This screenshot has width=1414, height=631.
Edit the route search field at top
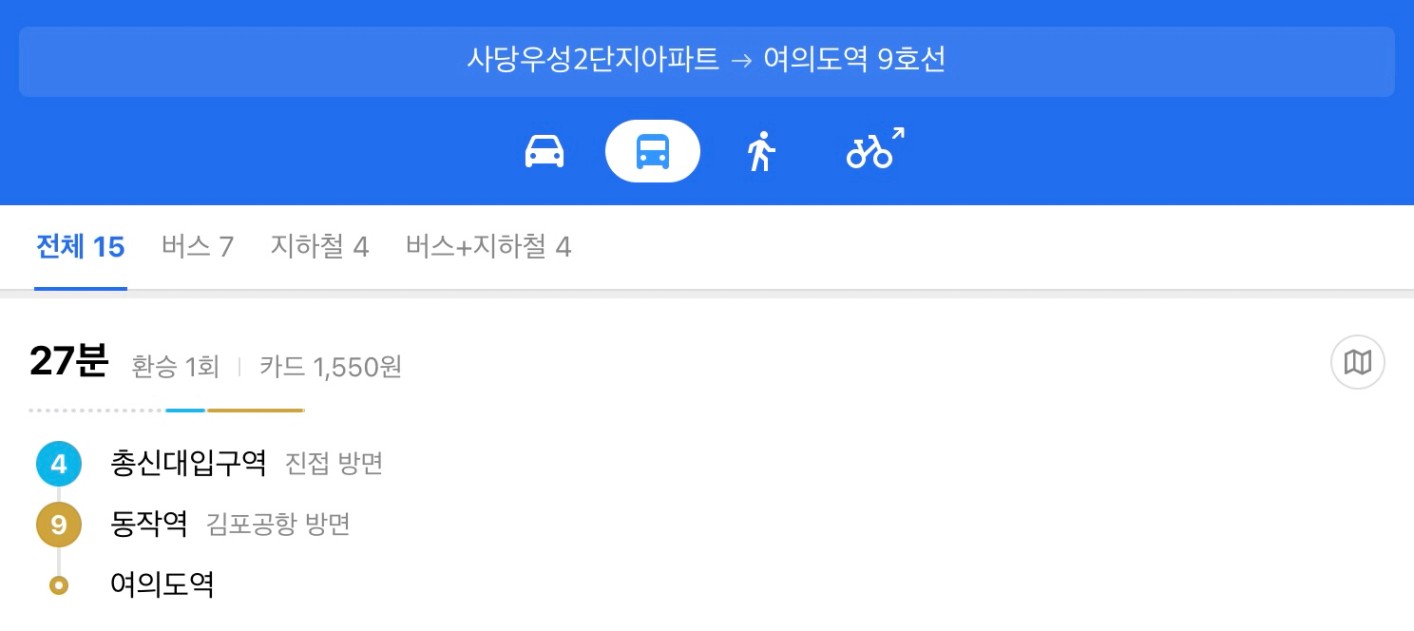point(706,61)
